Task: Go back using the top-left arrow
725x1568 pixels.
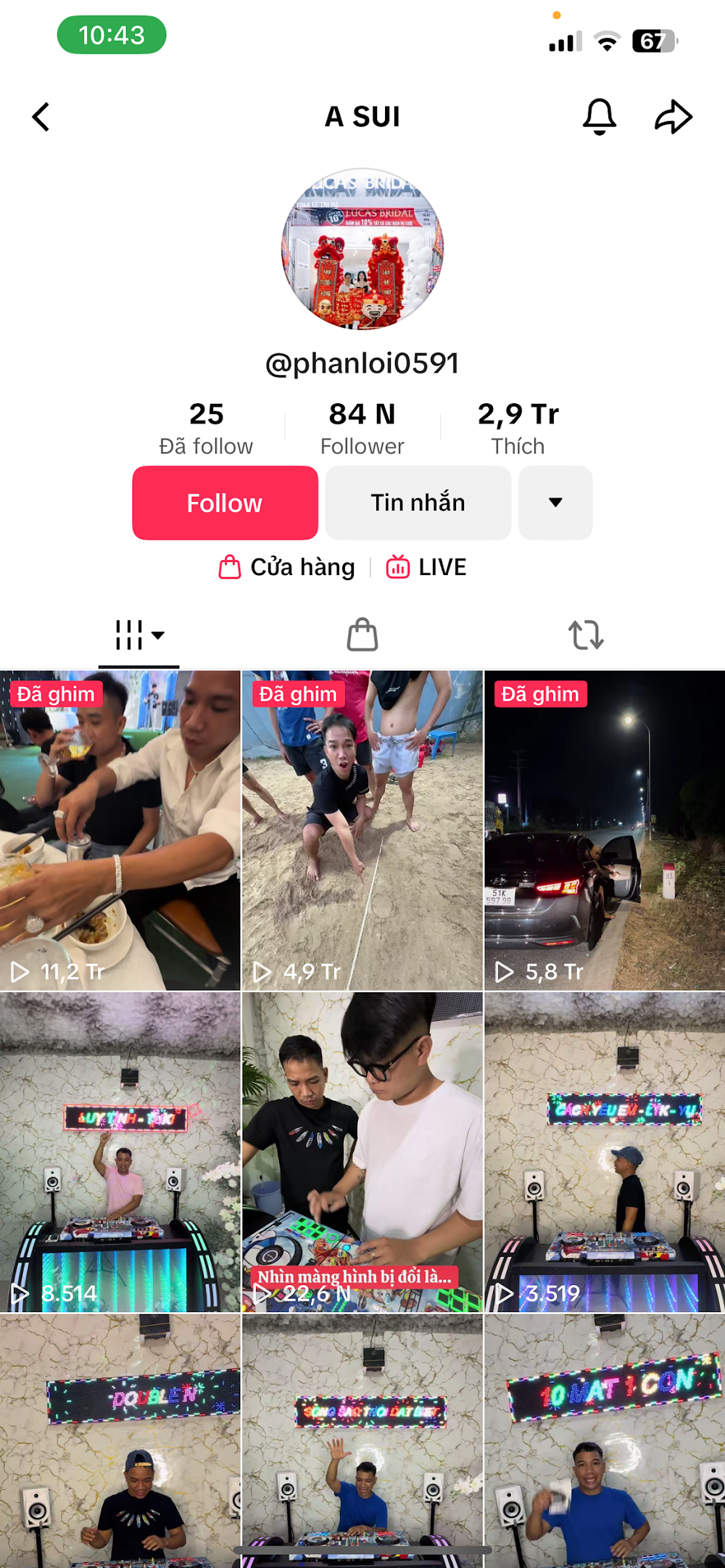Action: tap(41, 117)
